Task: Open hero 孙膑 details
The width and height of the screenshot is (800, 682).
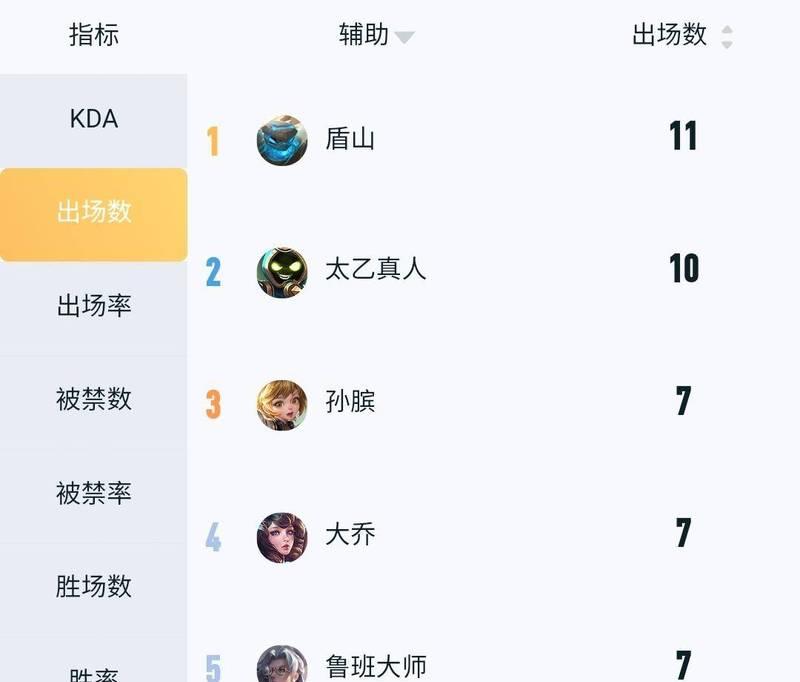Action: tap(349, 402)
